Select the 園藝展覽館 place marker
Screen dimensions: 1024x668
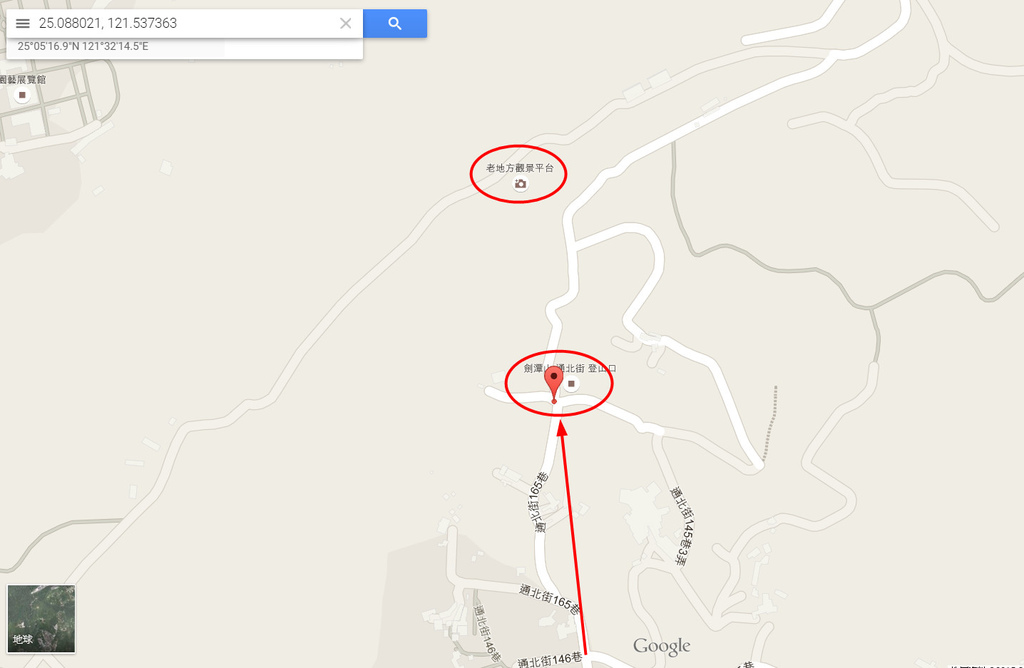pos(22,95)
